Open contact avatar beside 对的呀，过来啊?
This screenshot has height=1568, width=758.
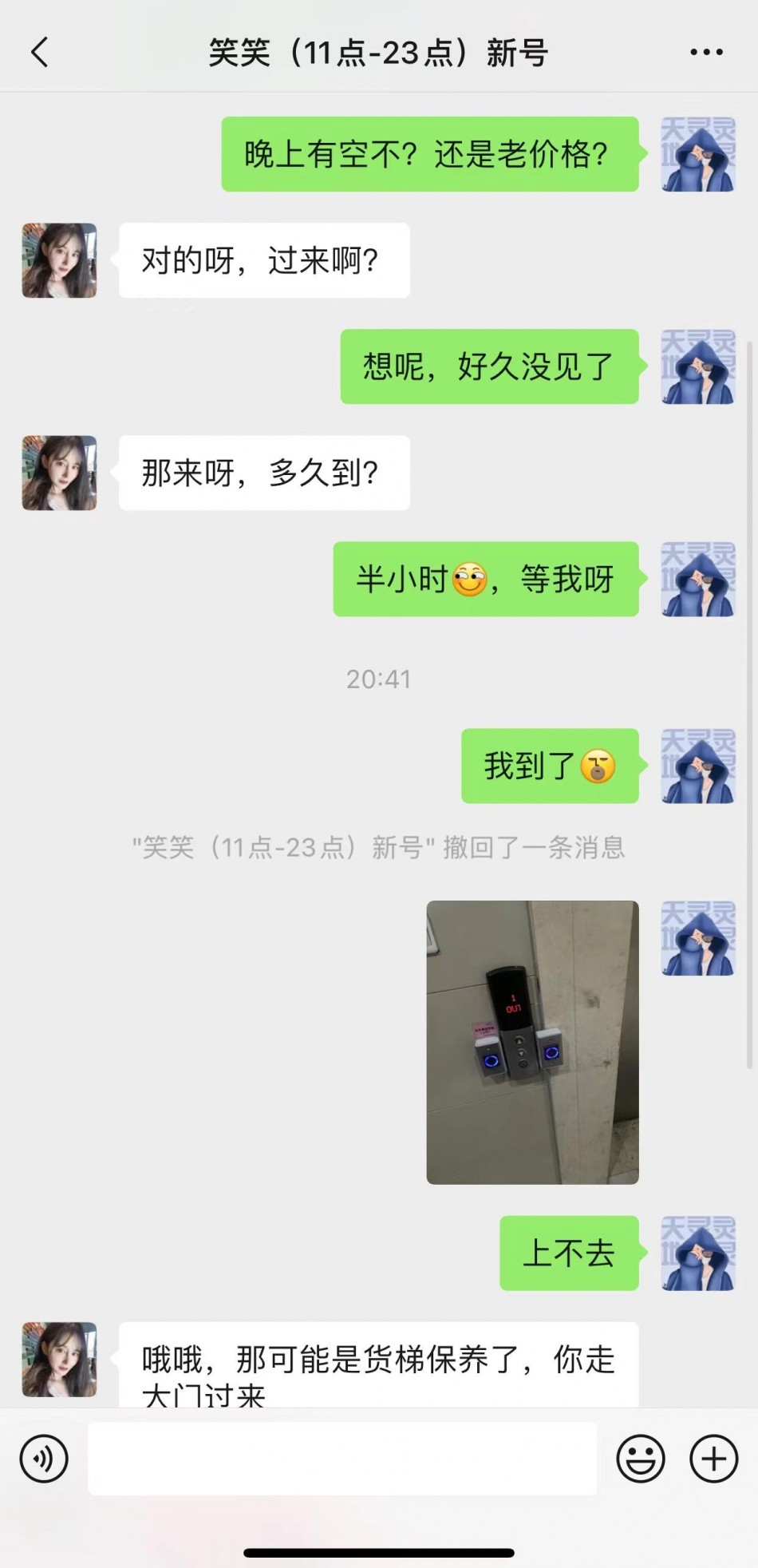pos(60,260)
